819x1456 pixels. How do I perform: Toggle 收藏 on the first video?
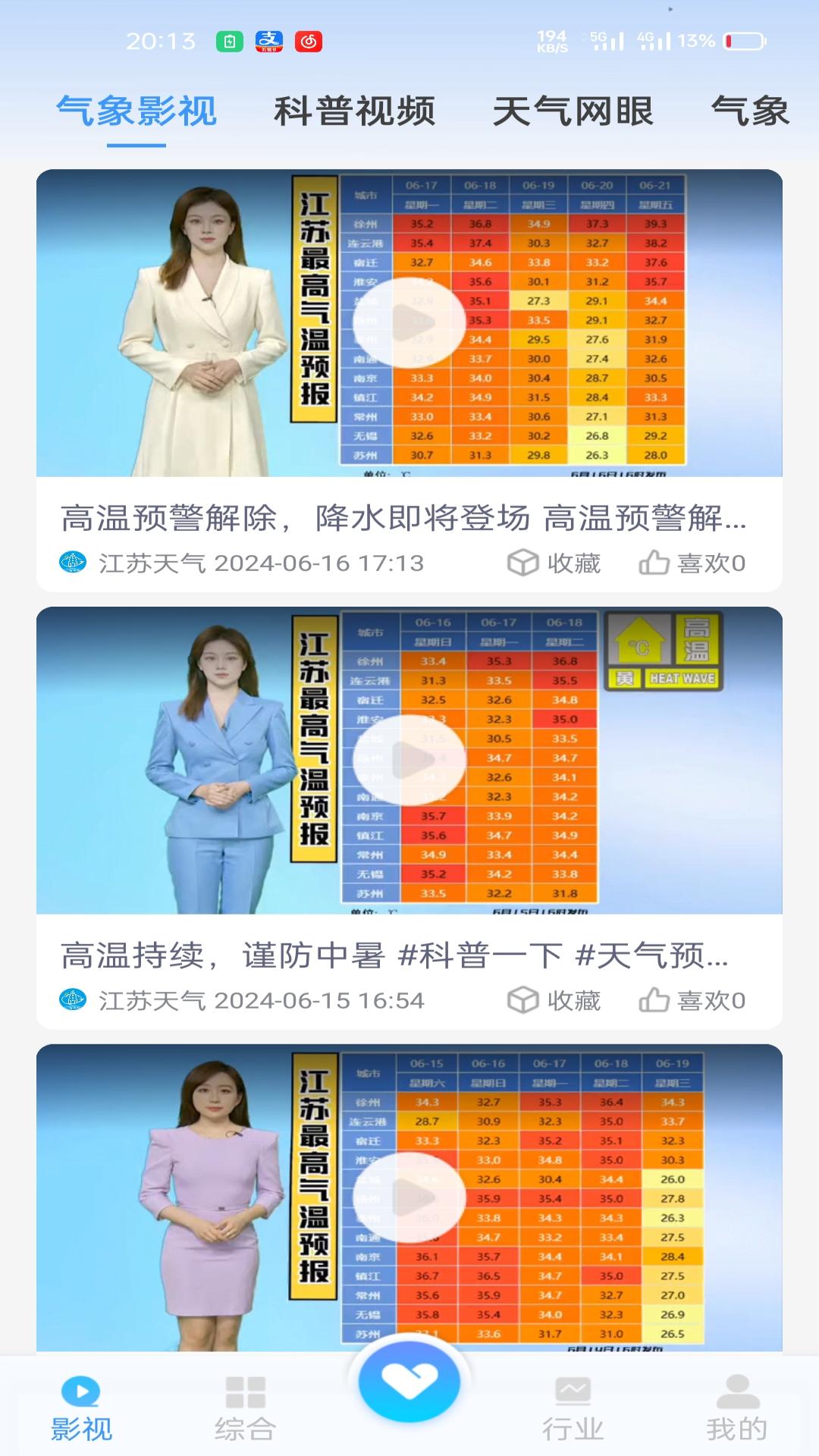click(x=557, y=562)
